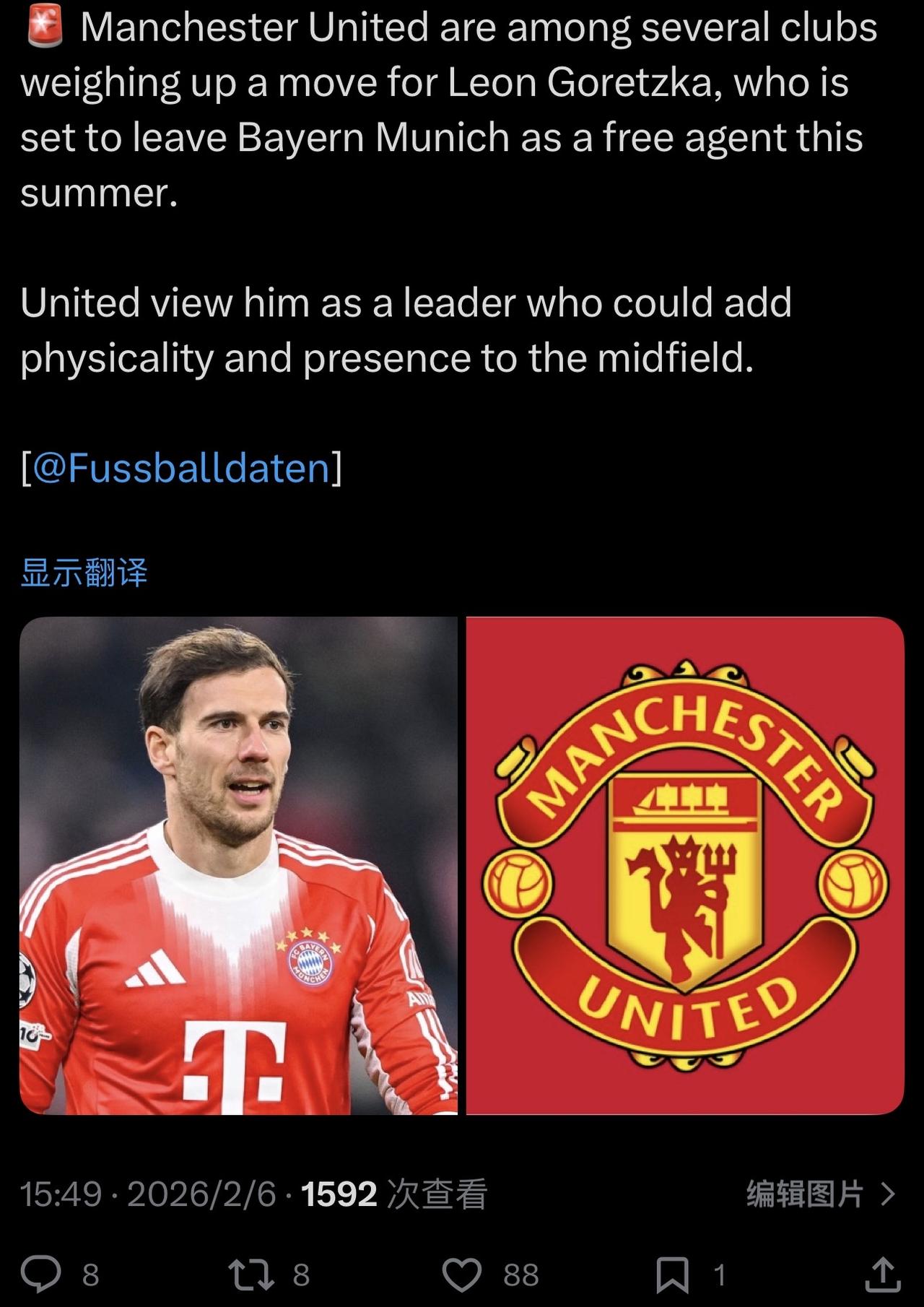This screenshot has height=1307, width=924.
Task: Share this post
Action: pyautogui.click(x=882, y=1275)
